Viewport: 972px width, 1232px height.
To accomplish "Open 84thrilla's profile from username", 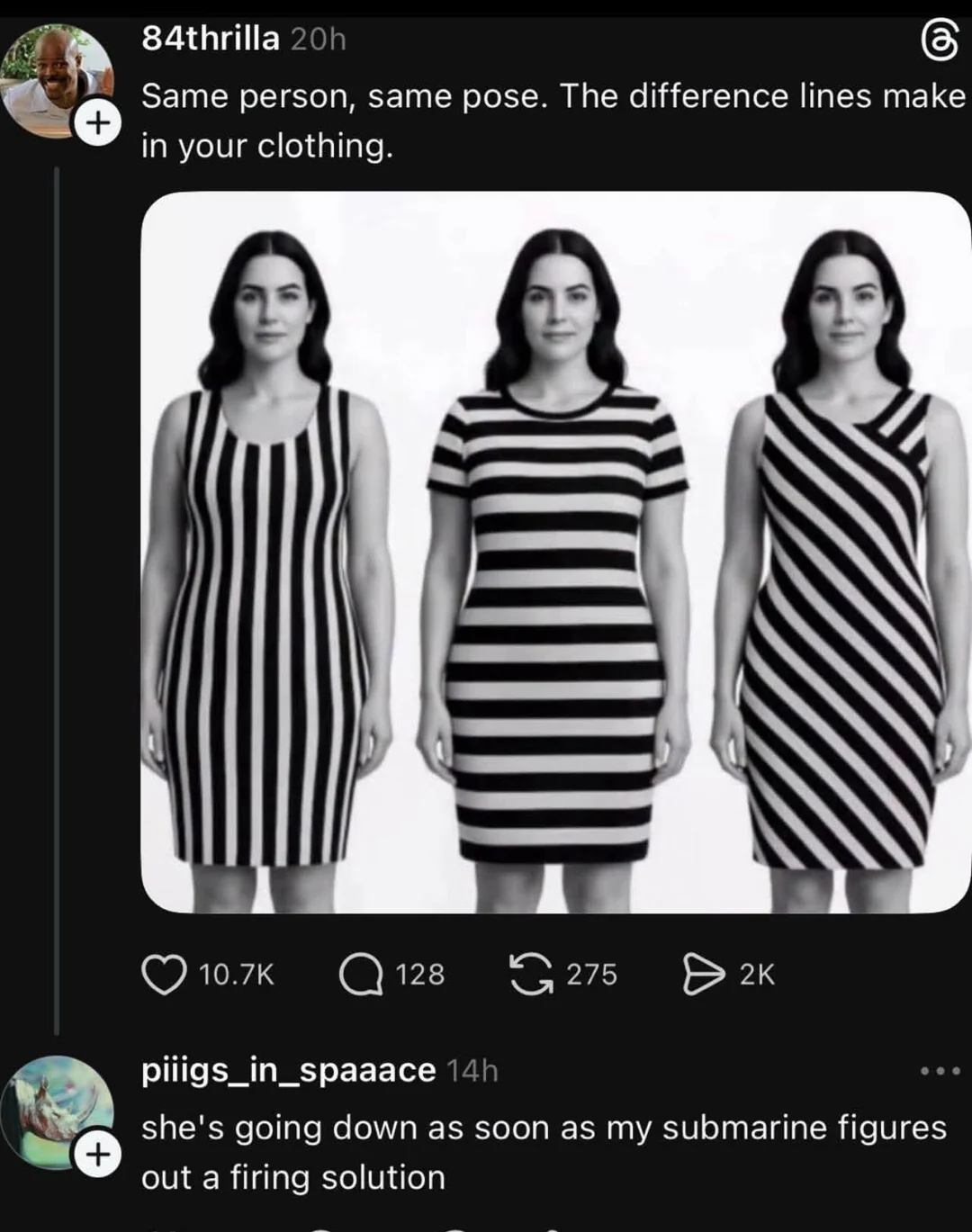I will click(x=211, y=39).
